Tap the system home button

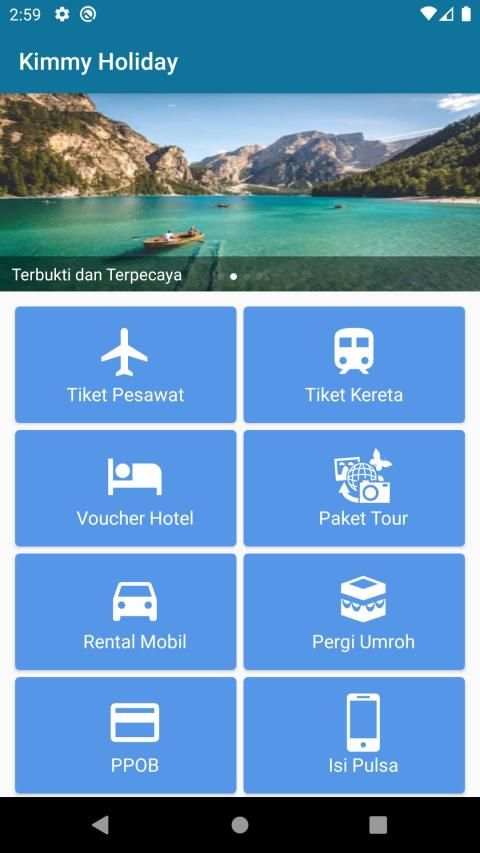click(240, 825)
